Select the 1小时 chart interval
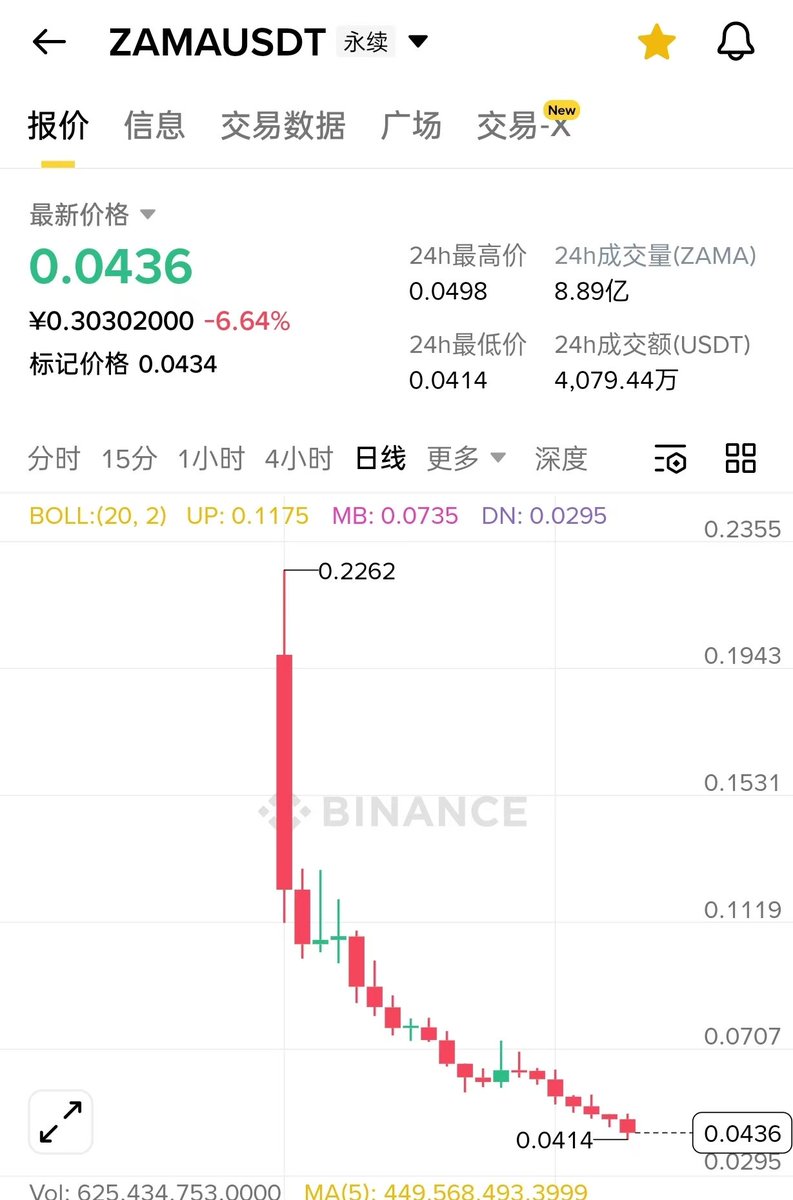The height and width of the screenshot is (1200, 793). click(211, 459)
